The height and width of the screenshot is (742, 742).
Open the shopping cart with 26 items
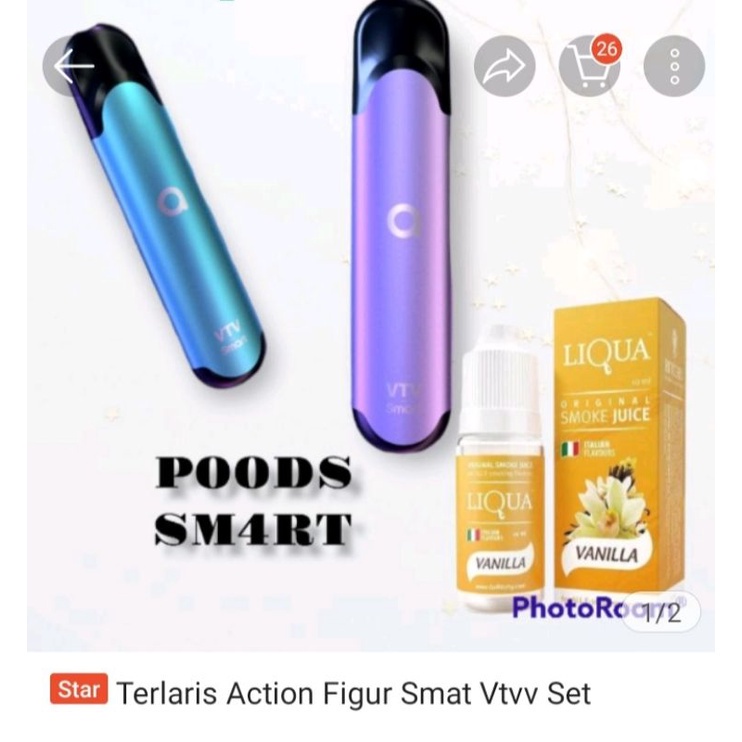coord(590,66)
